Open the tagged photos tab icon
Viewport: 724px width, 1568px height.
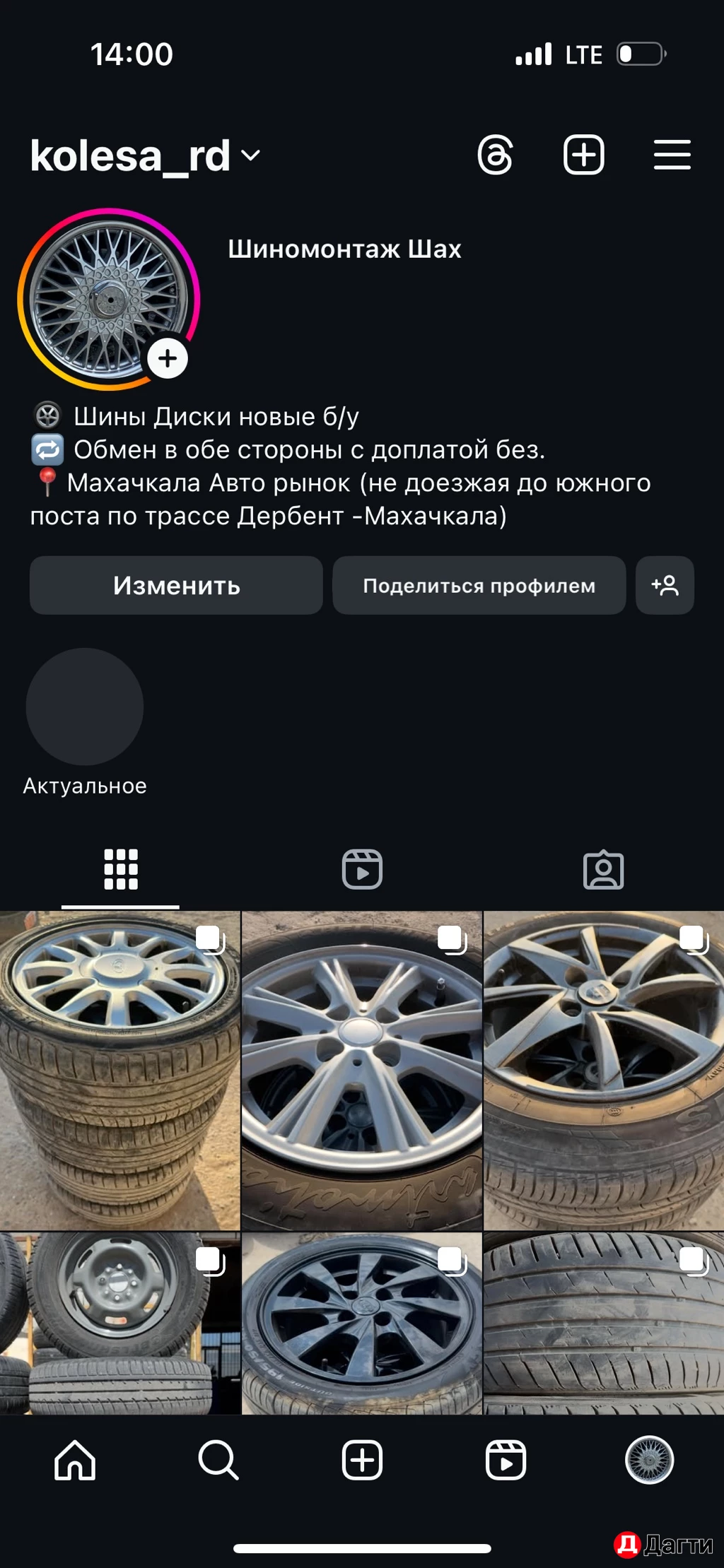pos(602,869)
